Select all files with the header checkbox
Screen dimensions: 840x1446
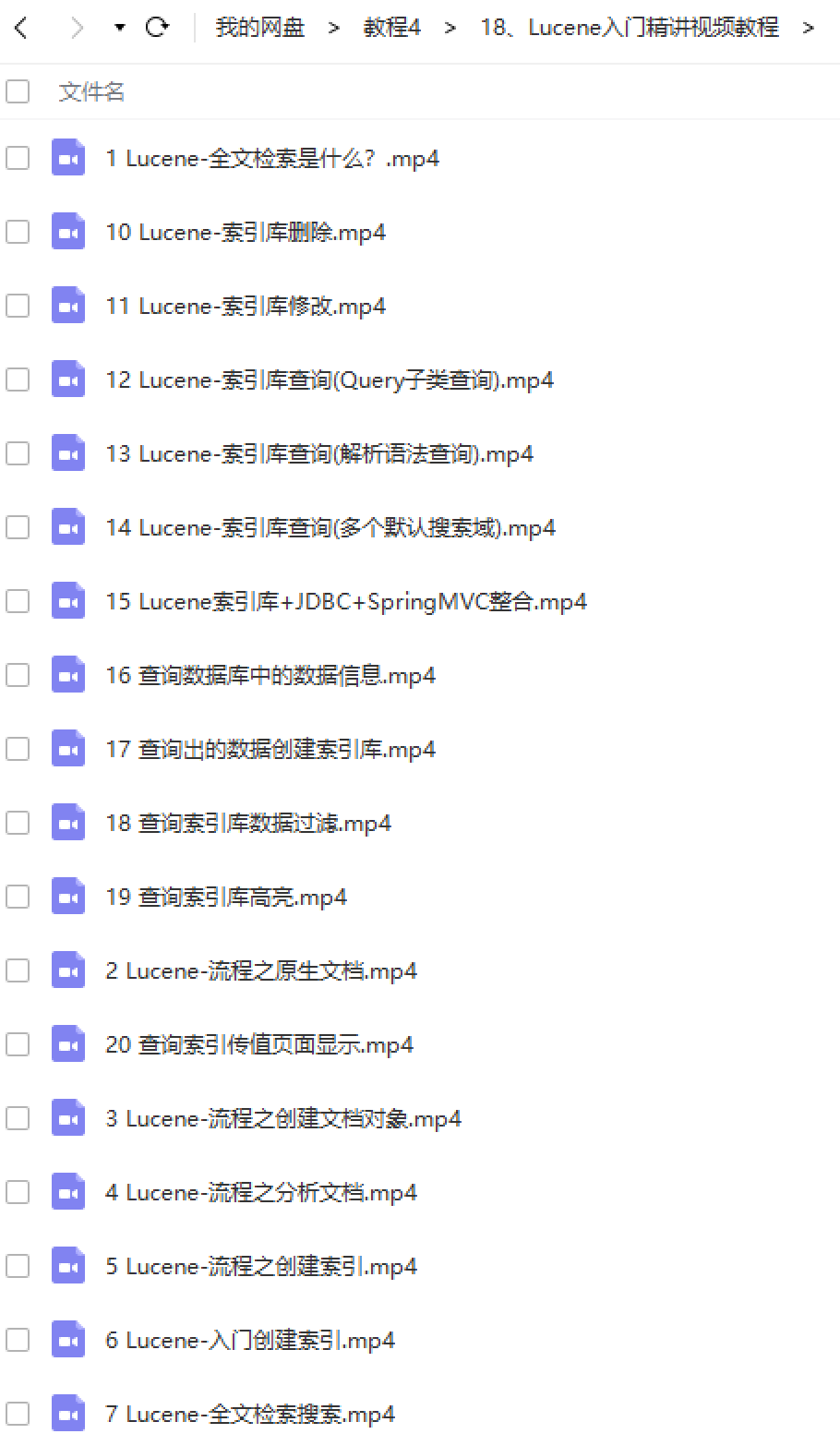[18, 91]
